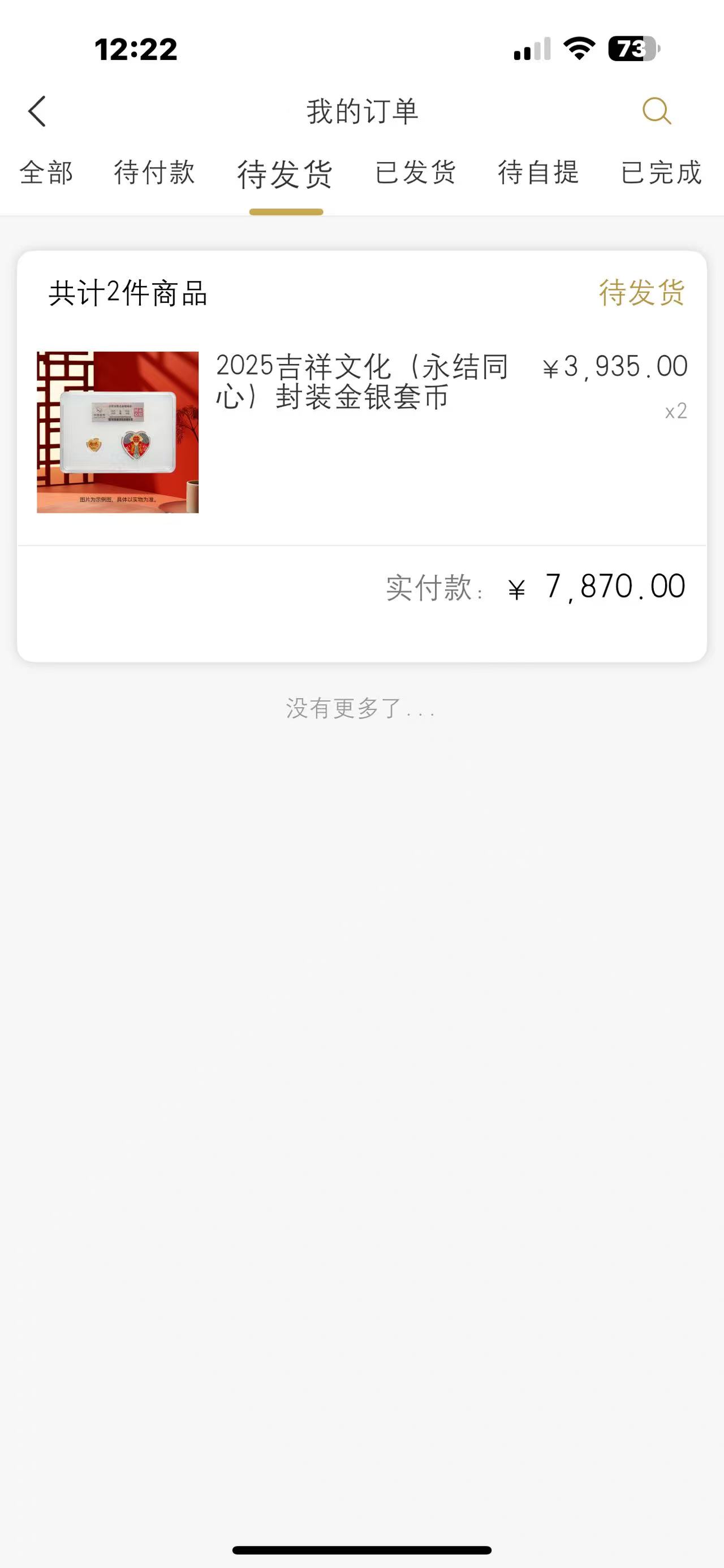The height and width of the screenshot is (1568, 724).
Task: Select the 待发货 tab
Action: (x=286, y=174)
